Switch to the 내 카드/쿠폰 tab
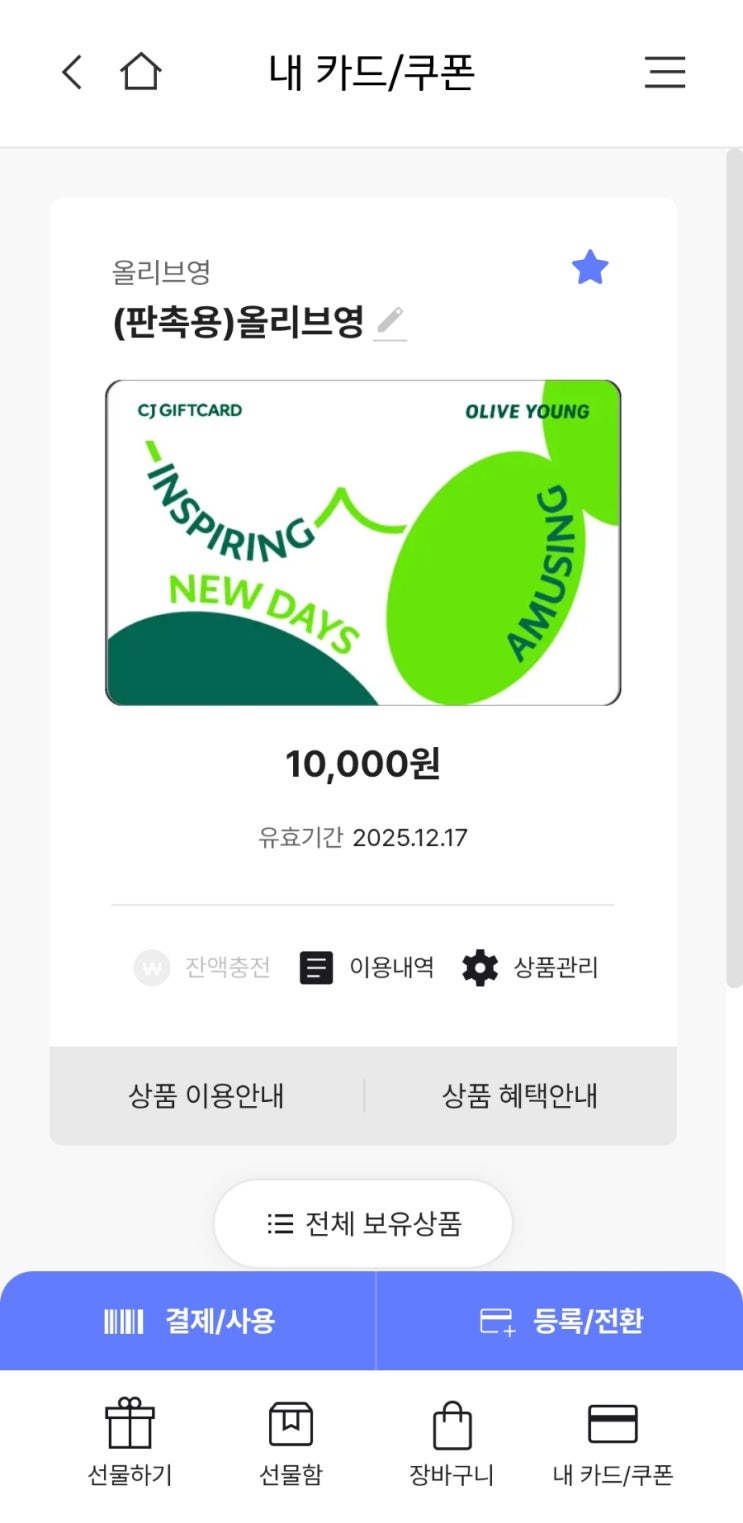 point(613,1443)
